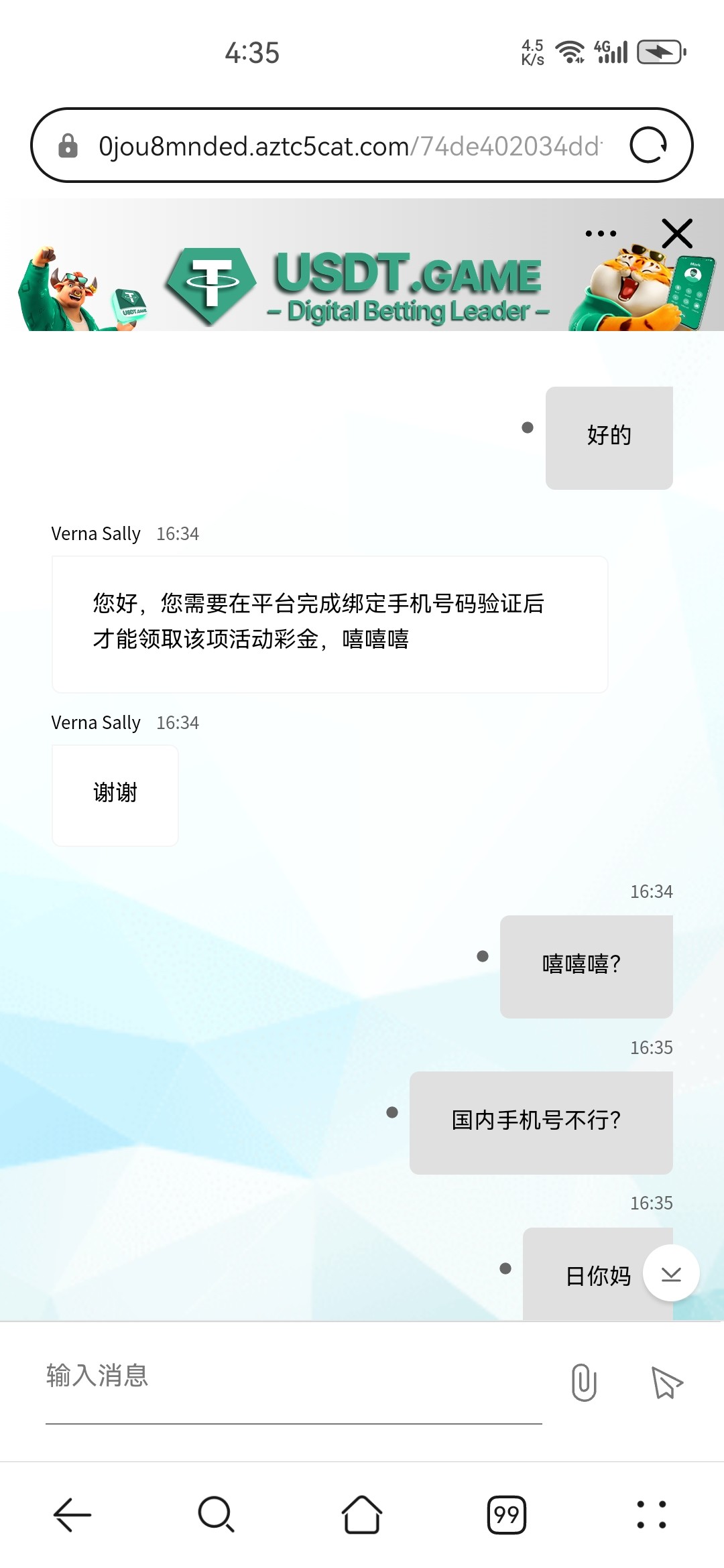
Task: Open the browser search tool
Action: (x=216, y=1514)
